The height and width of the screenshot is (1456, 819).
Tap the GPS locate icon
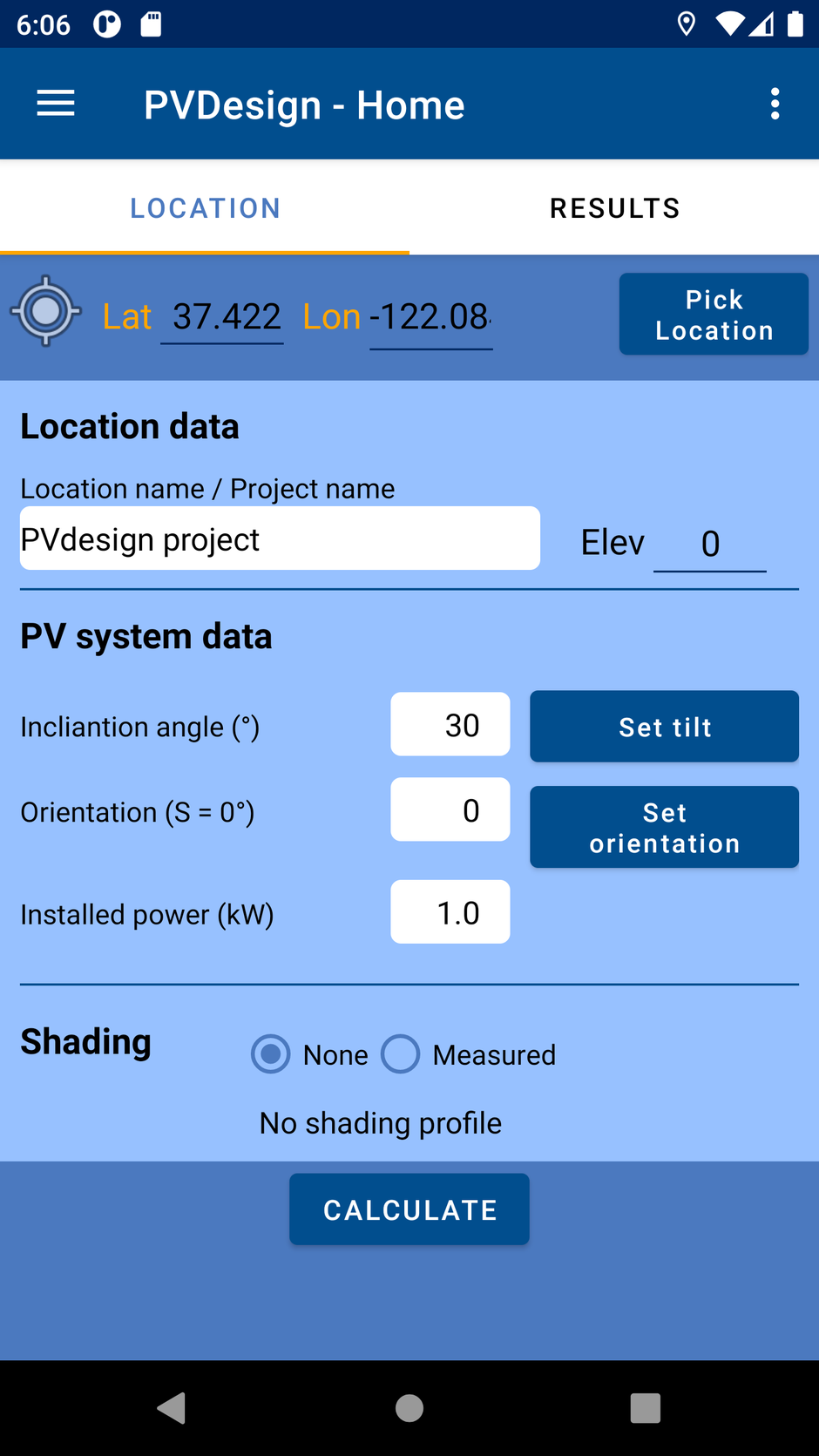tap(46, 311)
